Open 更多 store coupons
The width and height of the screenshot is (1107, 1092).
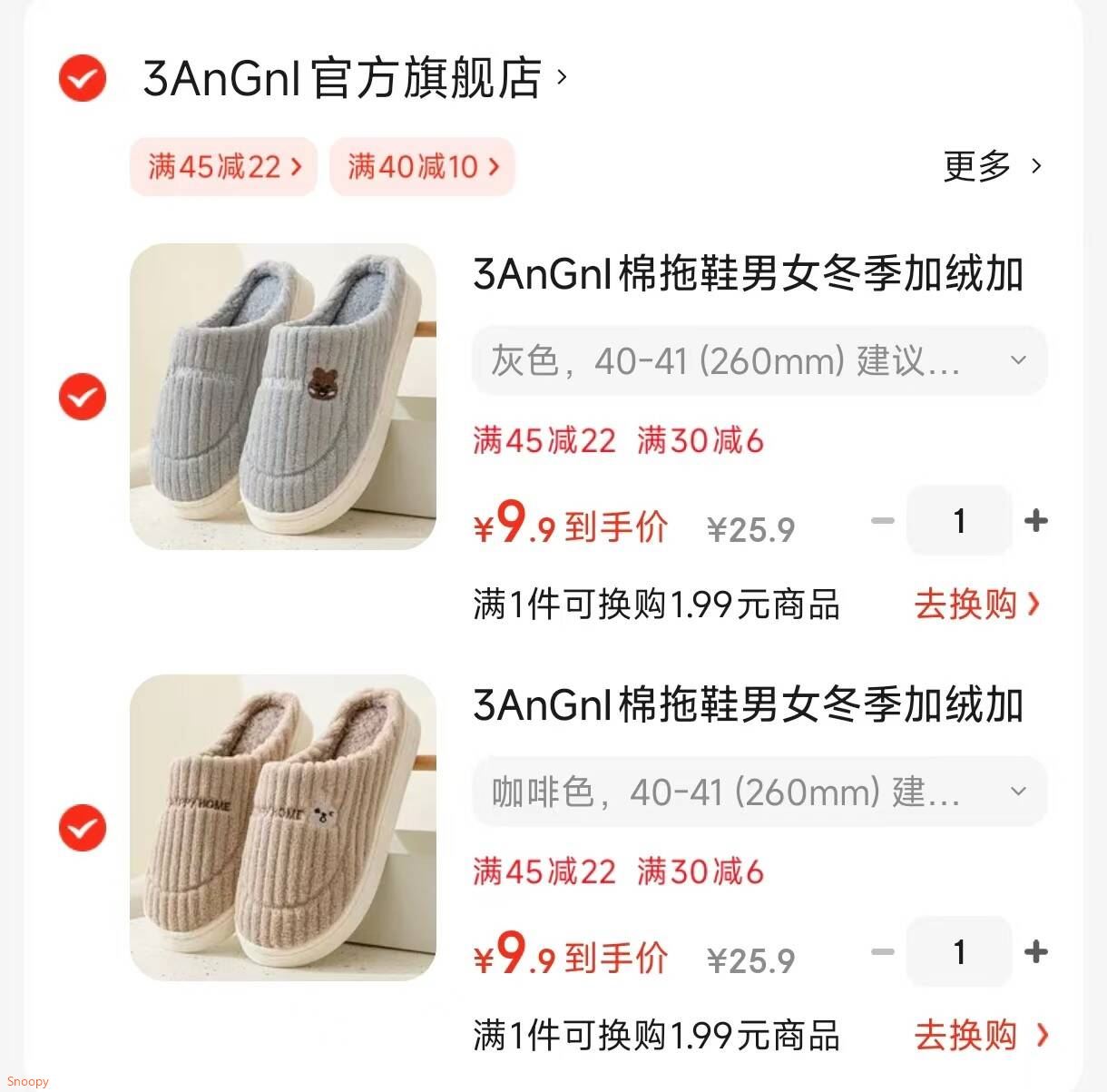pos(991,166)
